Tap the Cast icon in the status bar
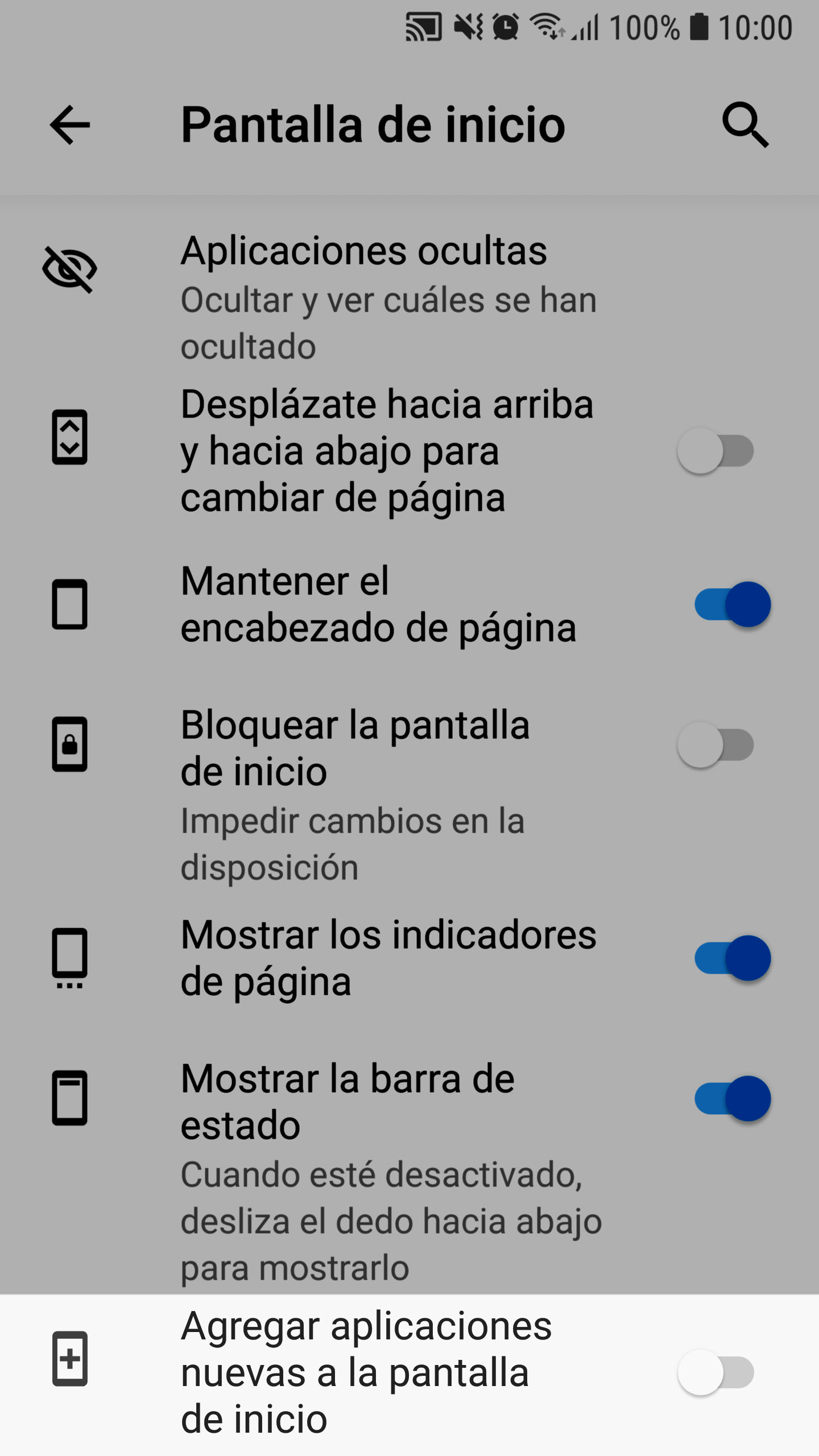Image resolution: width=819 pixels, height=1456 pixels. pos(424,27)
